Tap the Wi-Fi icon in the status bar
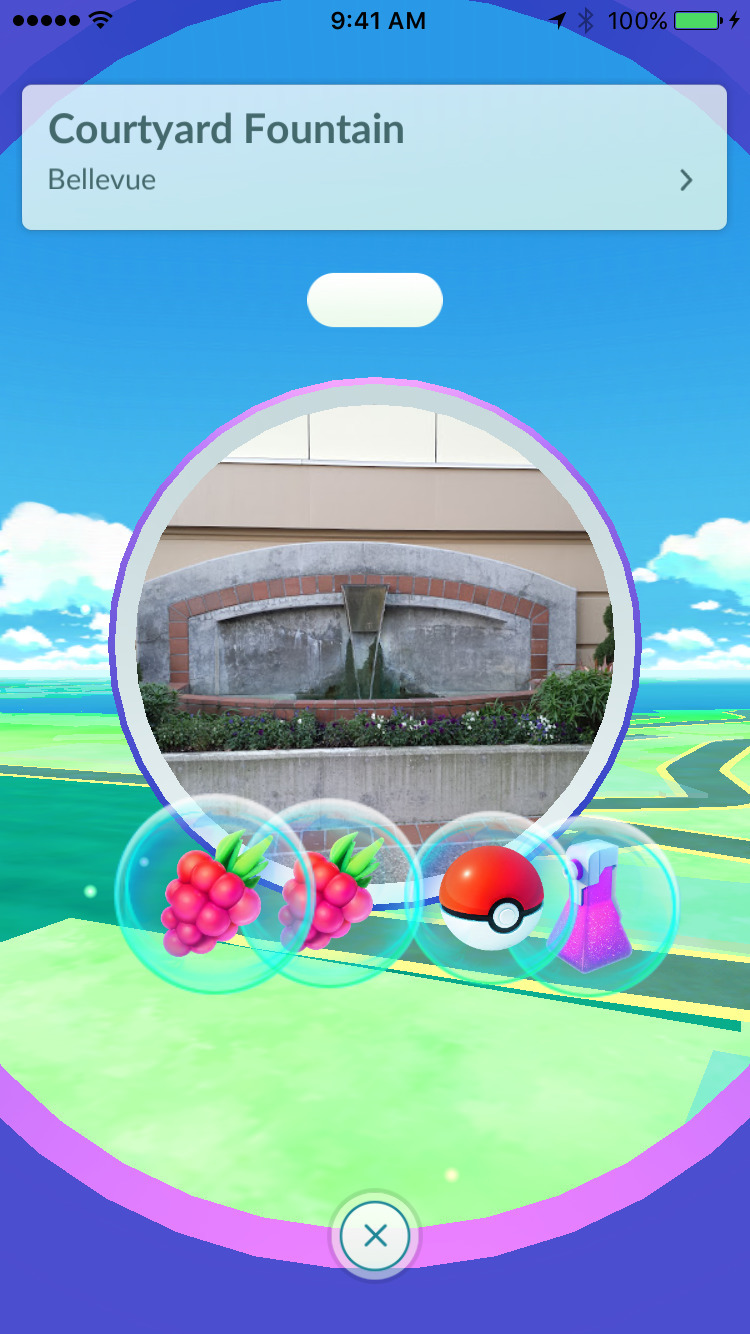Viewport: 750px width, 1334px height. coord(98,18)
